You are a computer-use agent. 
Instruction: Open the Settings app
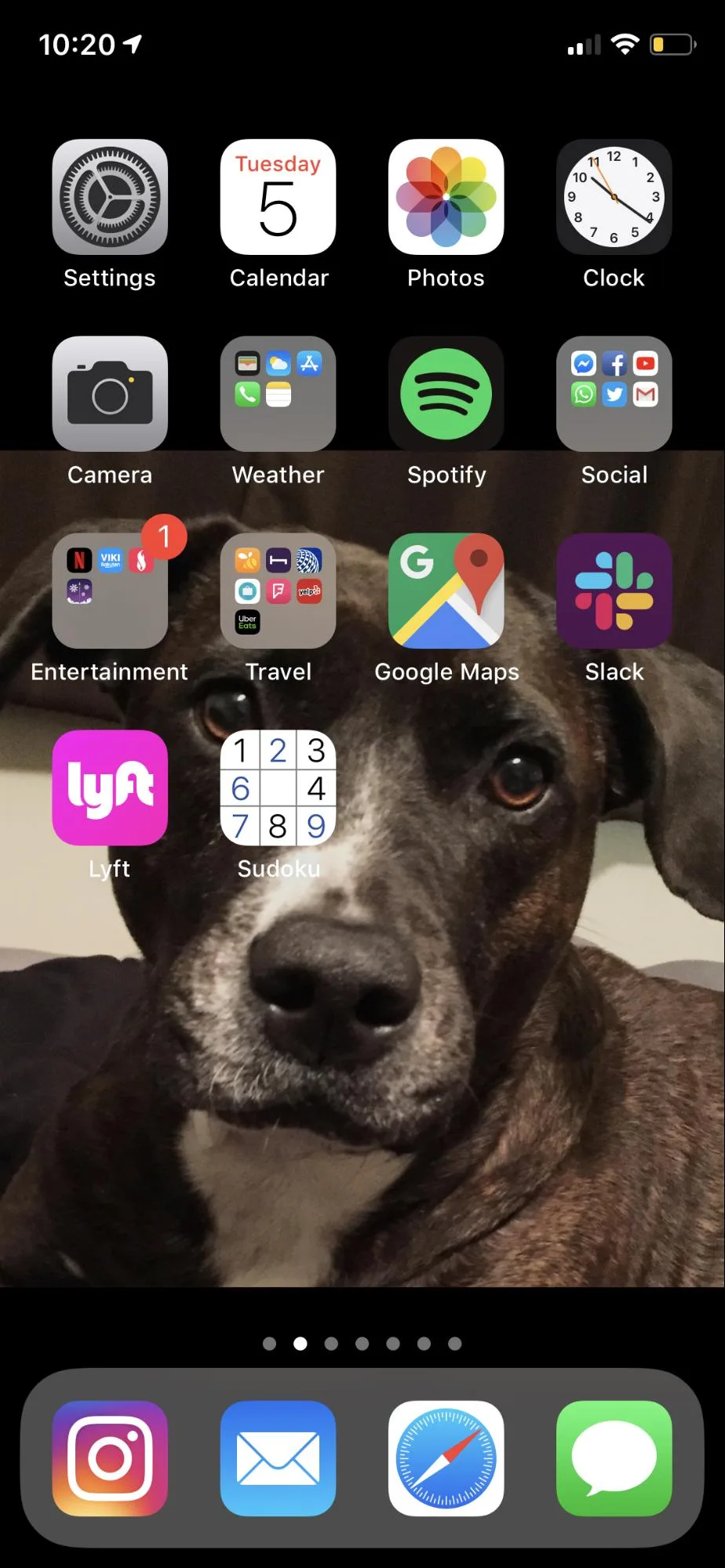110,197
